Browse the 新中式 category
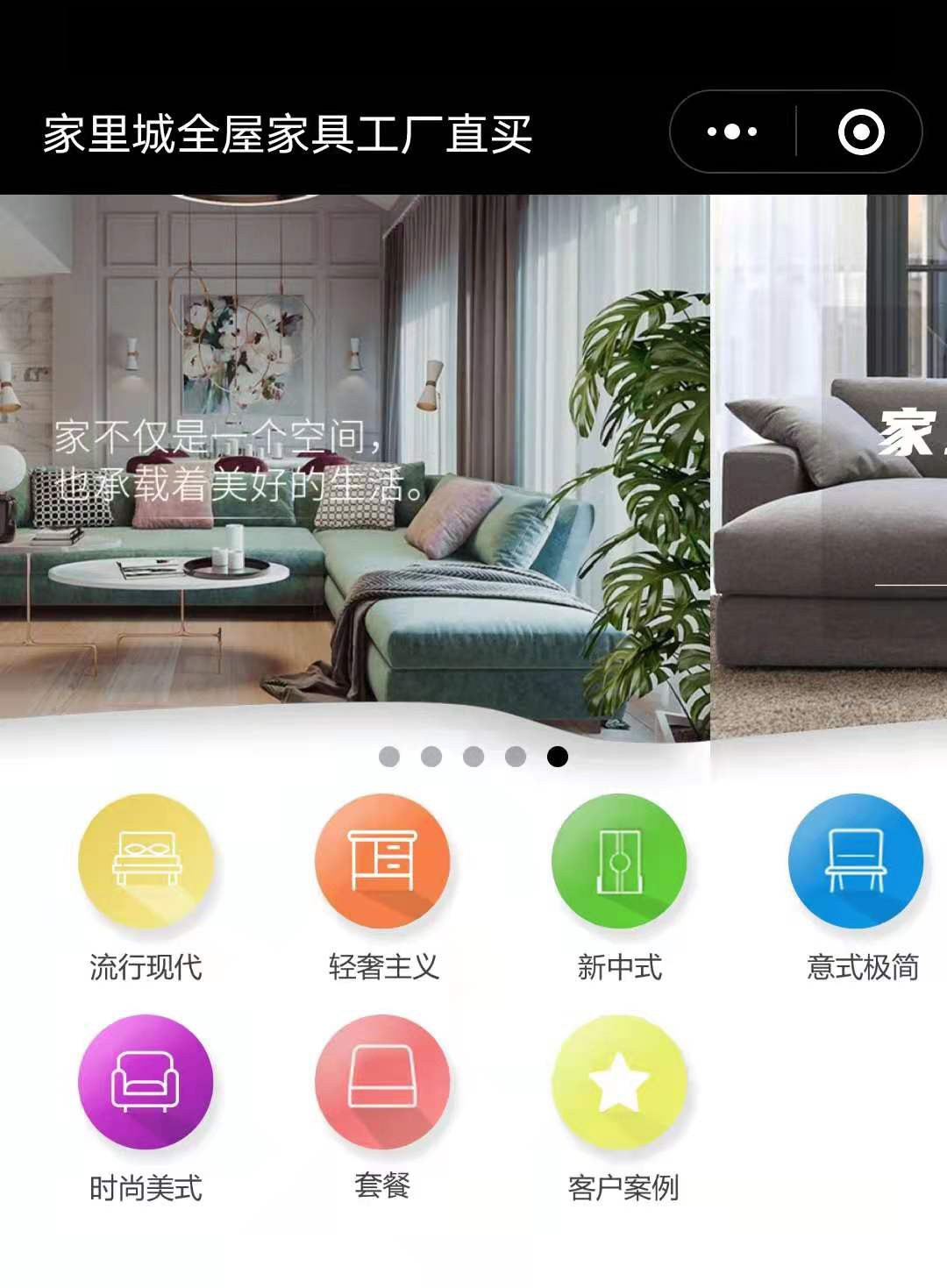Viewport: 947px width, 1288px height. click(619, 862)
